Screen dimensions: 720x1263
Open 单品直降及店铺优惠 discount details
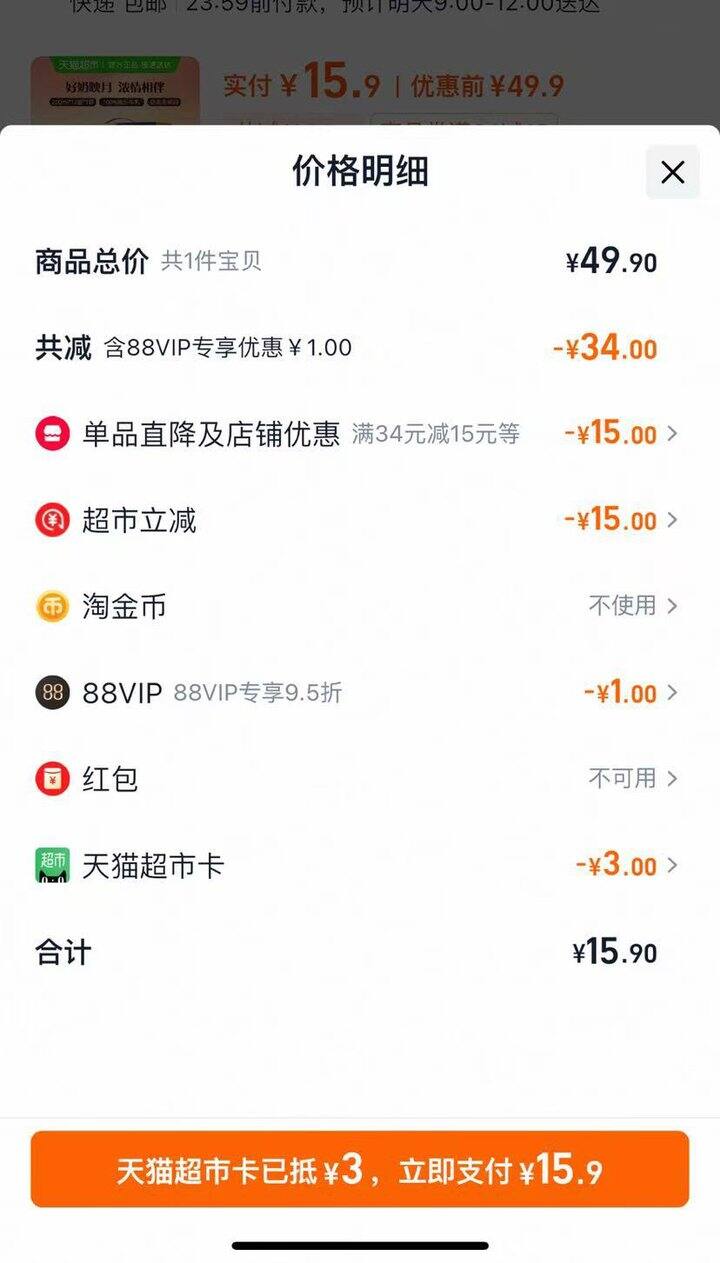[x=360, y=434]
